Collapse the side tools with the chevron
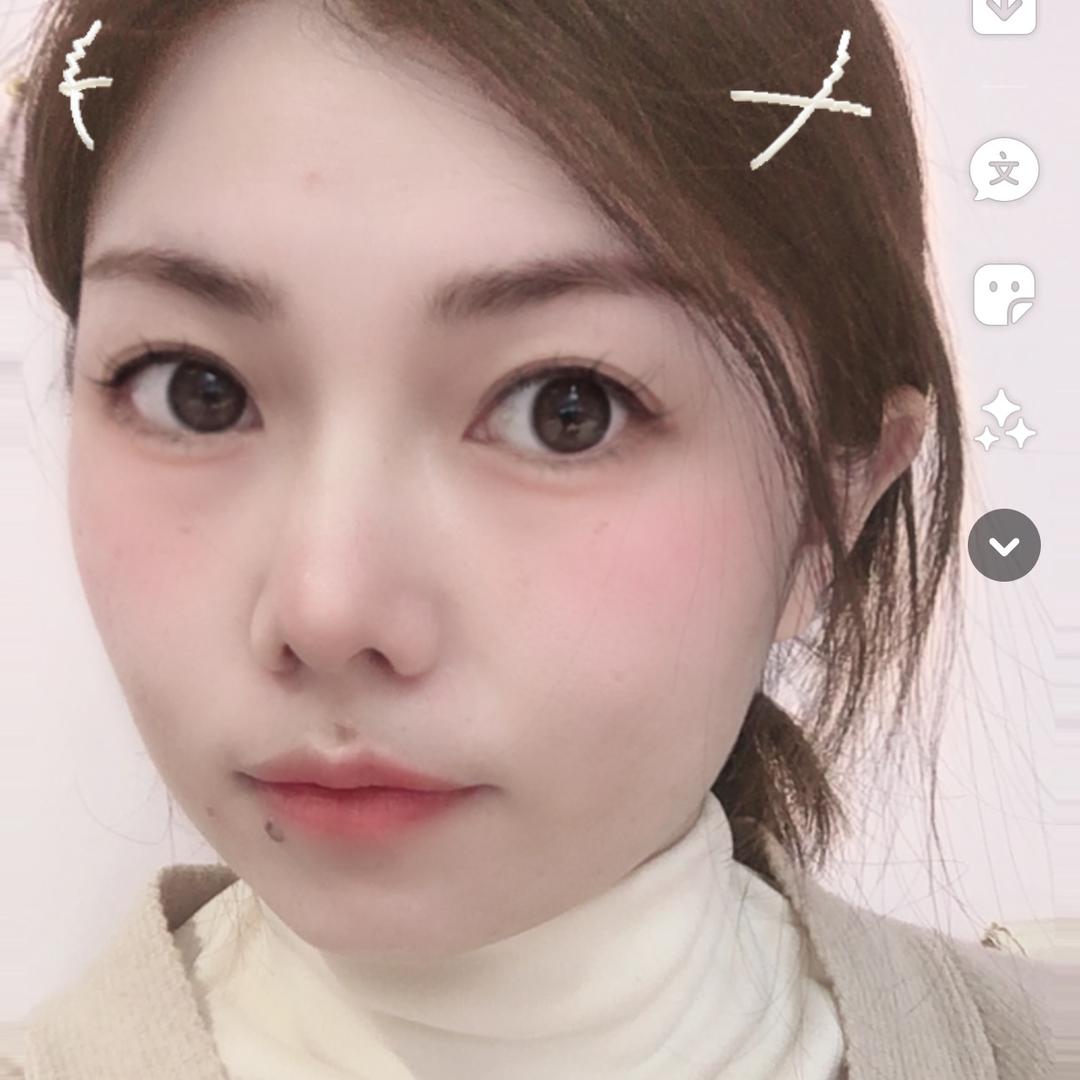 click(1004, 545)
